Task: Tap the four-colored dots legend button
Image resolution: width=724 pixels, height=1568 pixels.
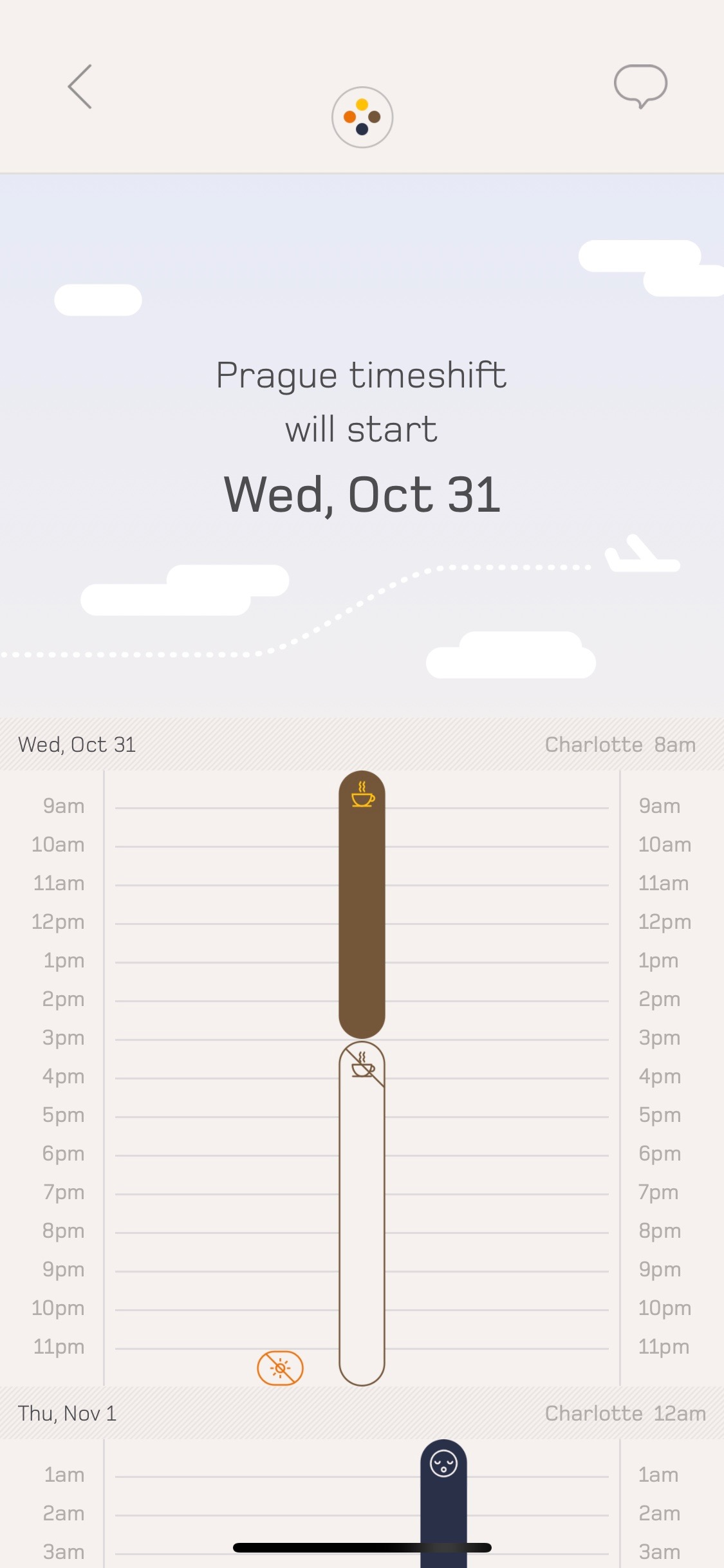Action: (362, 117)
